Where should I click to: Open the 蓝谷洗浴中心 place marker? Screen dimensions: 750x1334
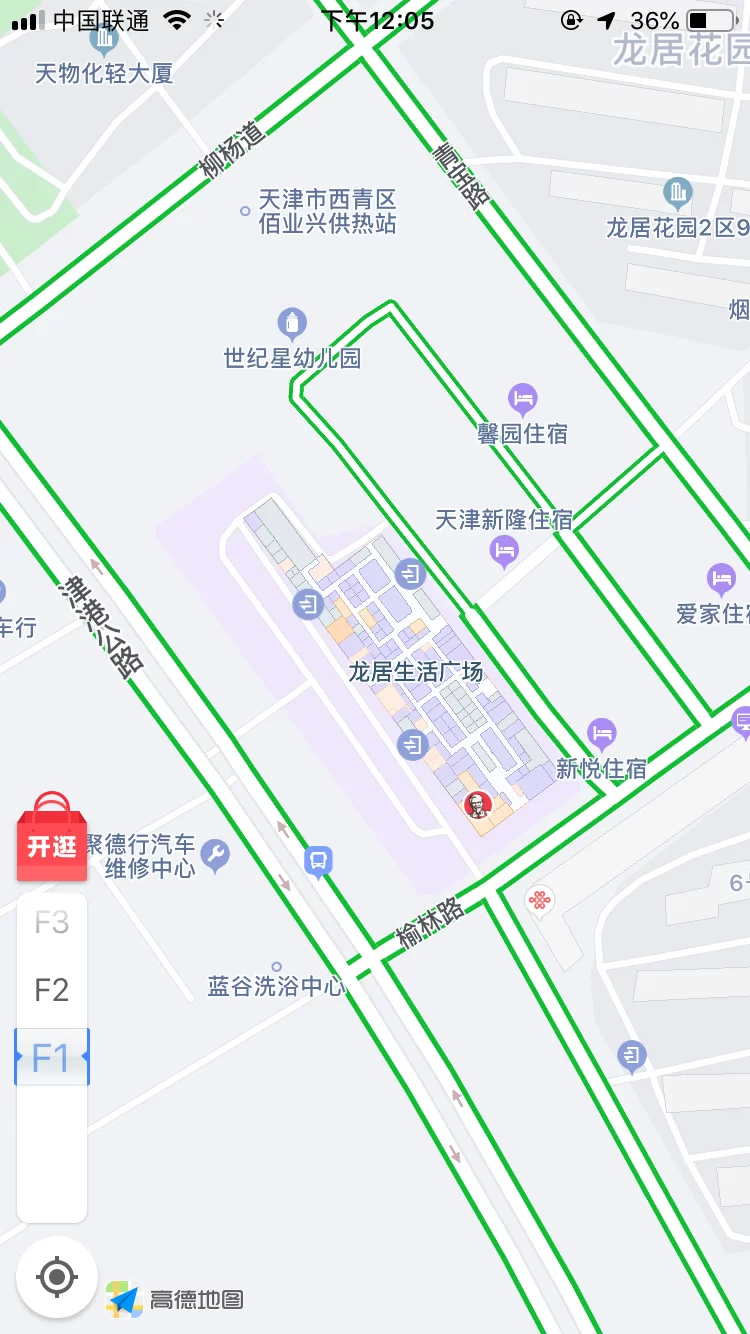pos(277,968)
